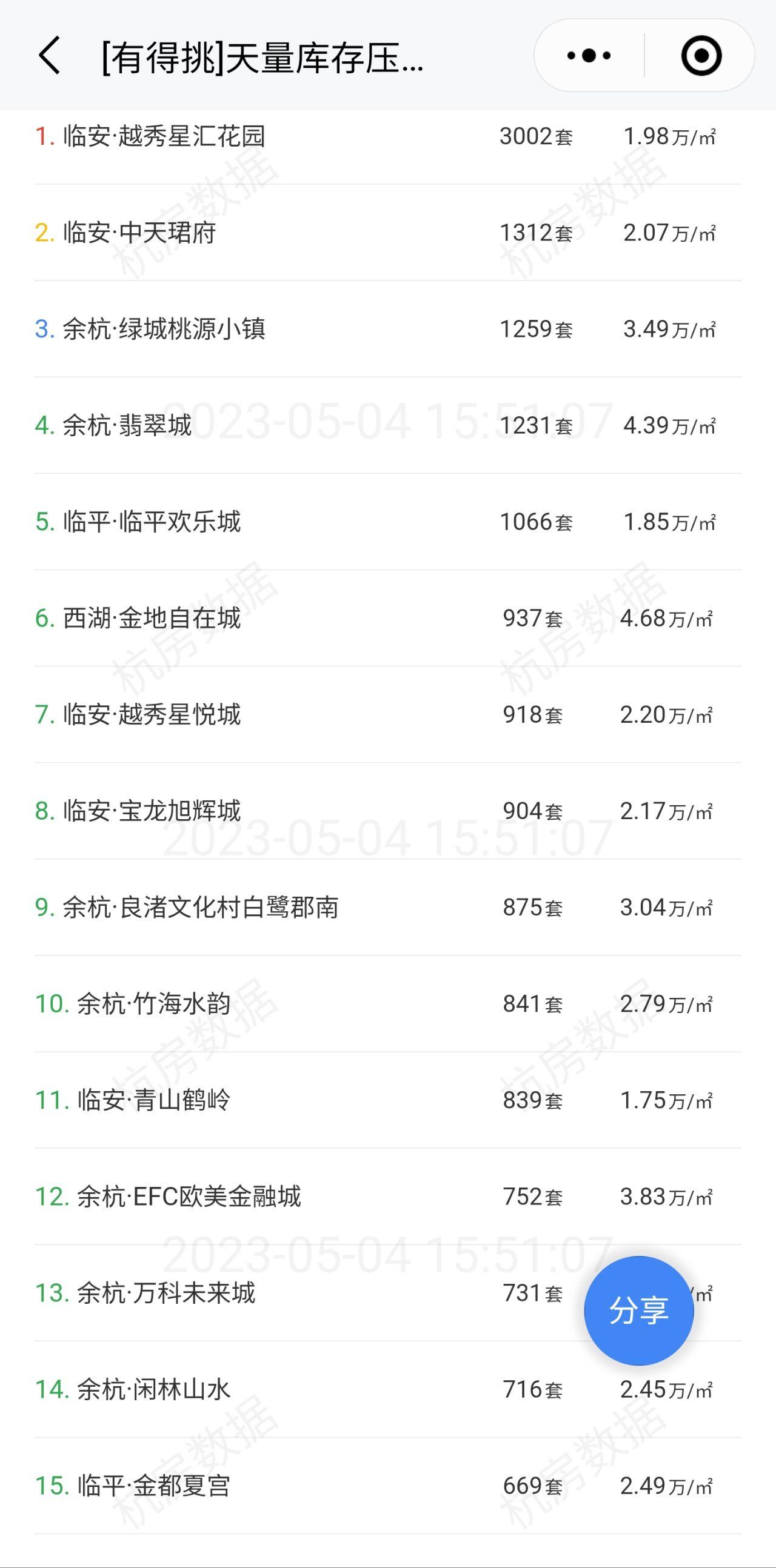Open 临平·金都夏宫 listing

click(387, 1486)
